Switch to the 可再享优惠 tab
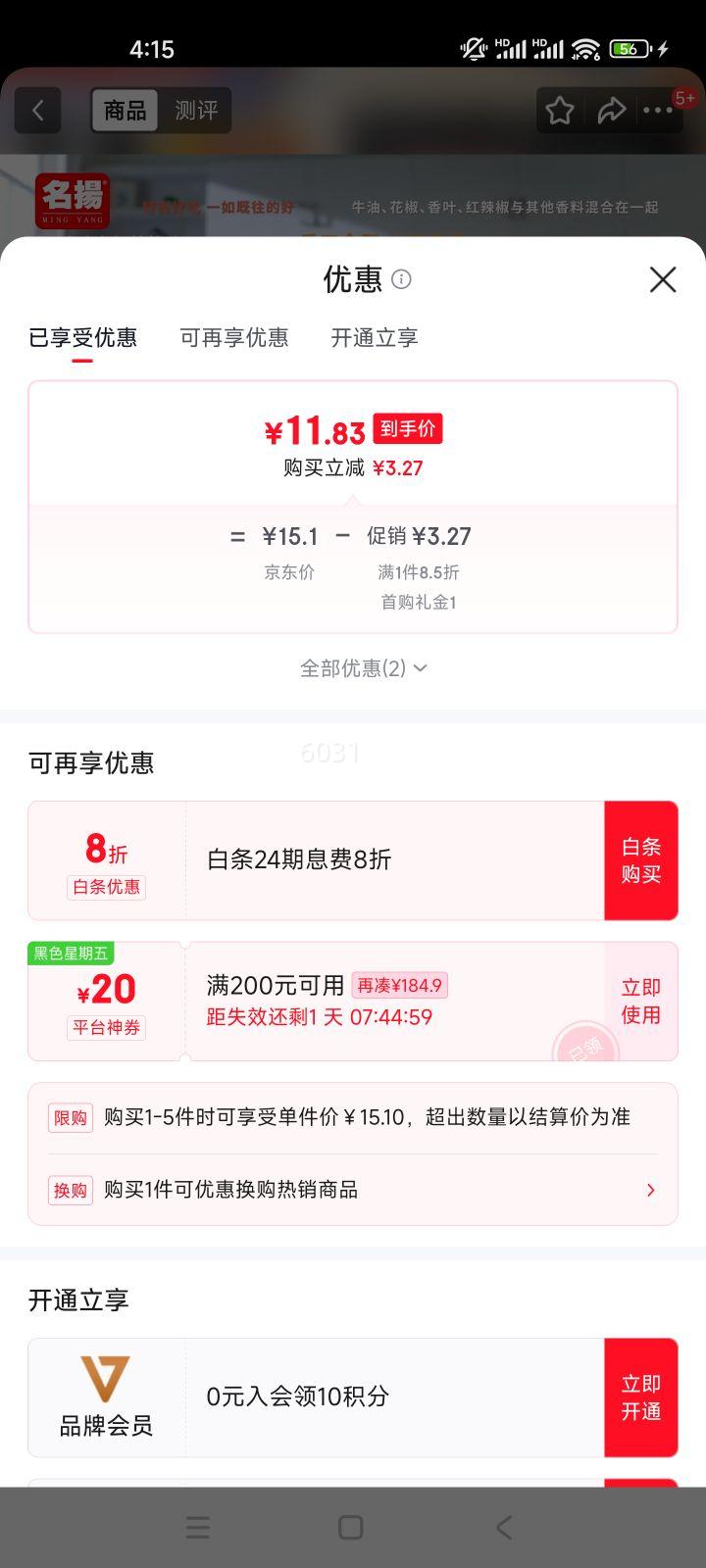706x1568 pixels. (x=234, y=338)
